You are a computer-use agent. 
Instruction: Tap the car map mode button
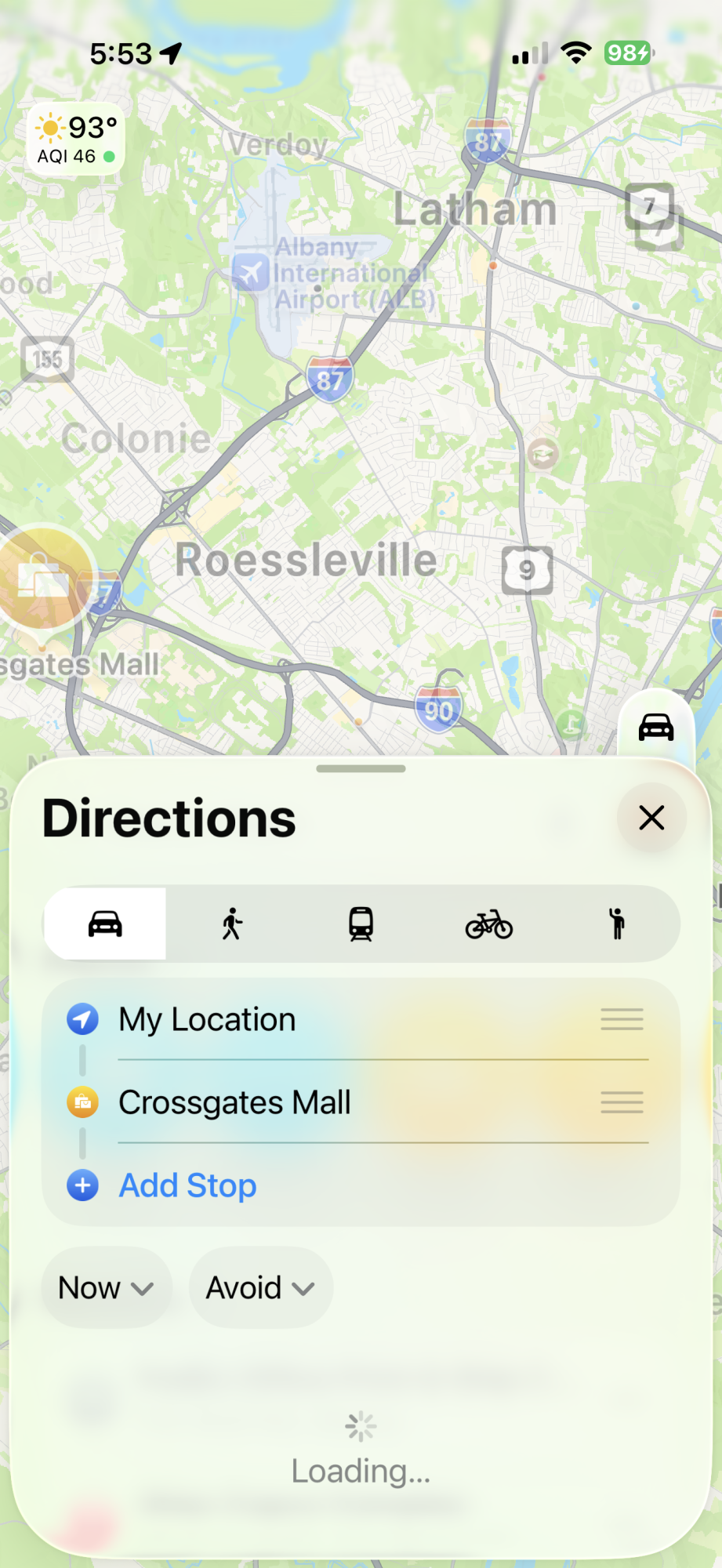[x=656, y=727]
